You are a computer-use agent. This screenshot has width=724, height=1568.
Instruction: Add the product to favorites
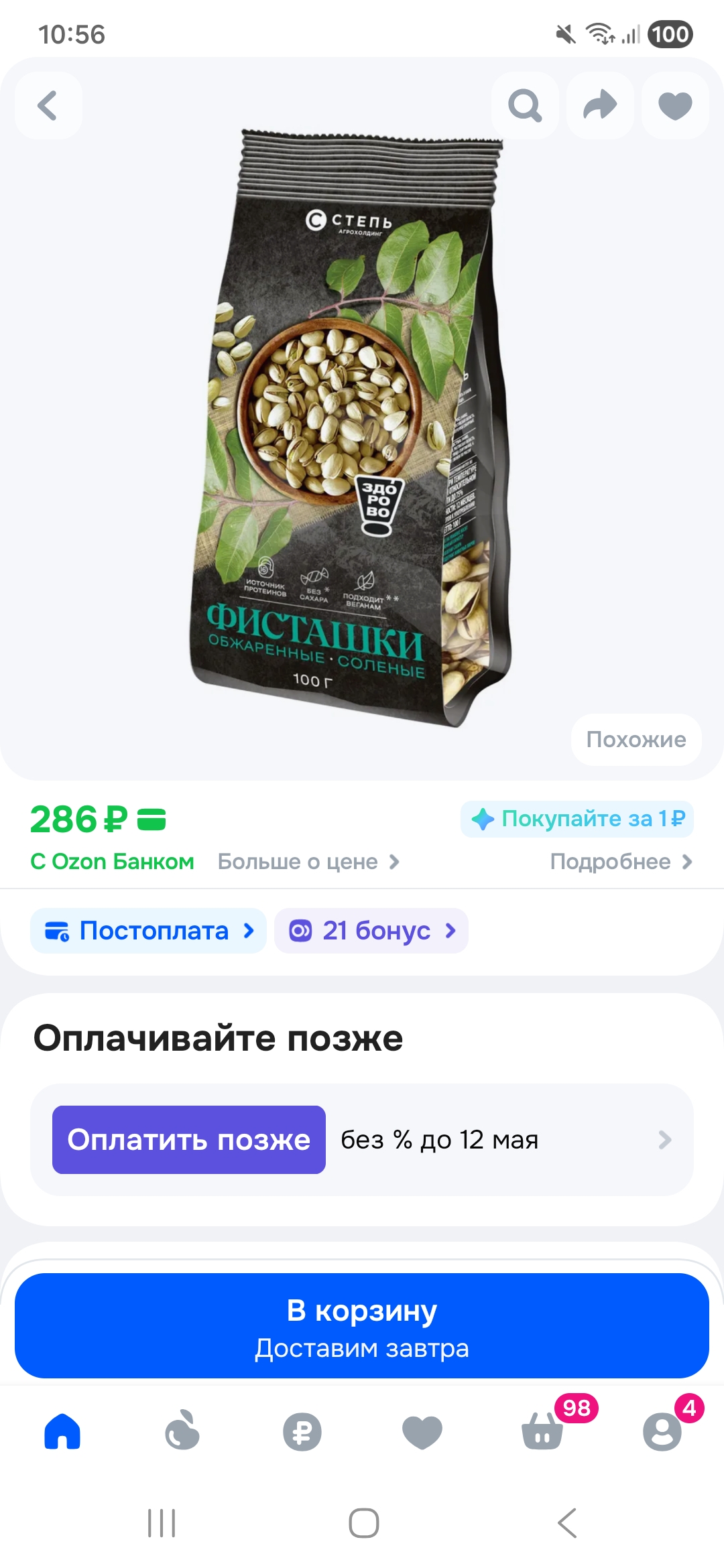tap(675, 105)
